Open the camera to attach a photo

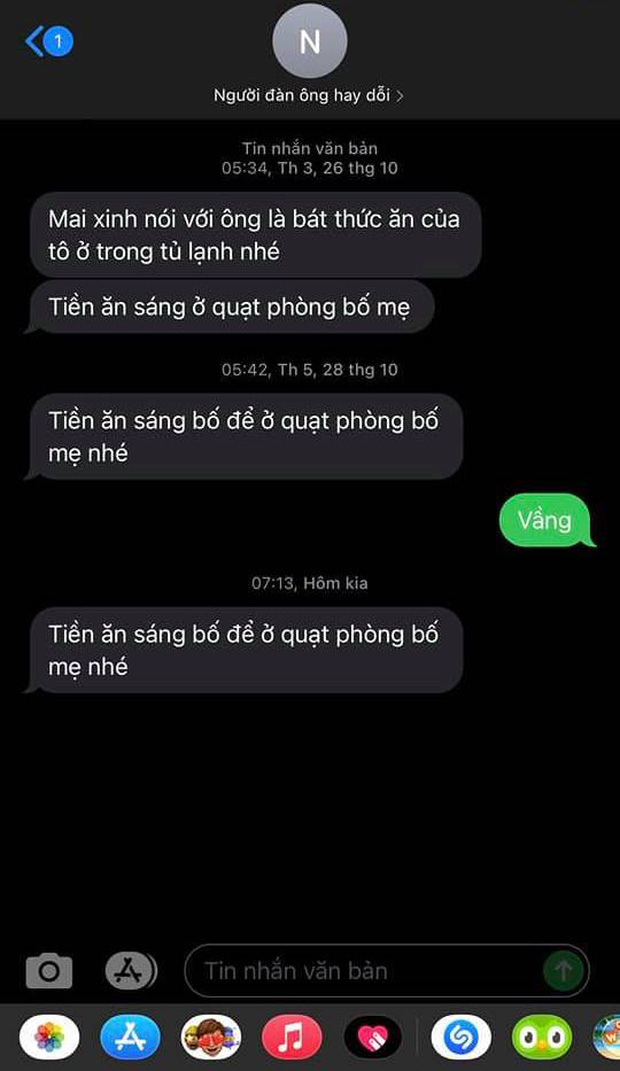49,969
